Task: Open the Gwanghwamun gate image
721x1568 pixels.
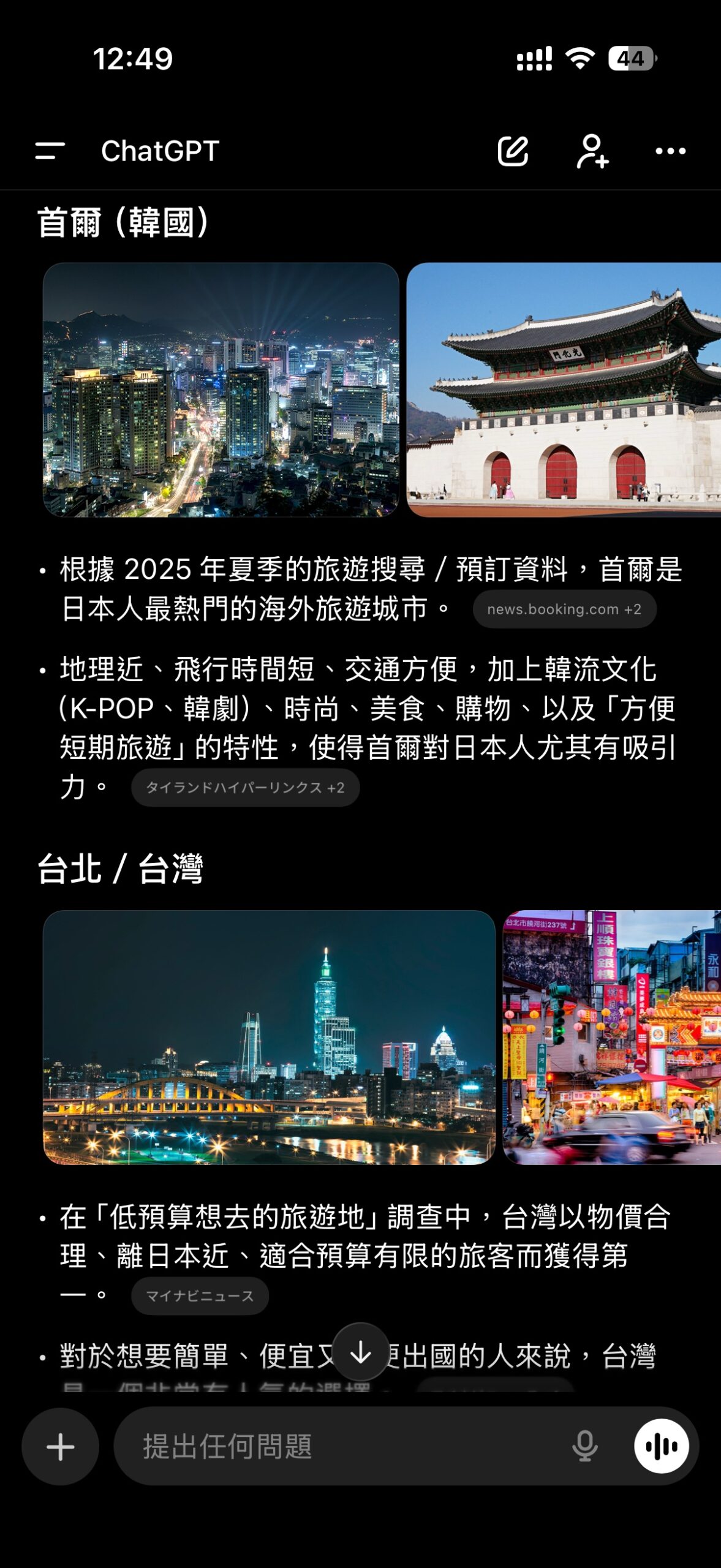Action: (x=564, y=390)
